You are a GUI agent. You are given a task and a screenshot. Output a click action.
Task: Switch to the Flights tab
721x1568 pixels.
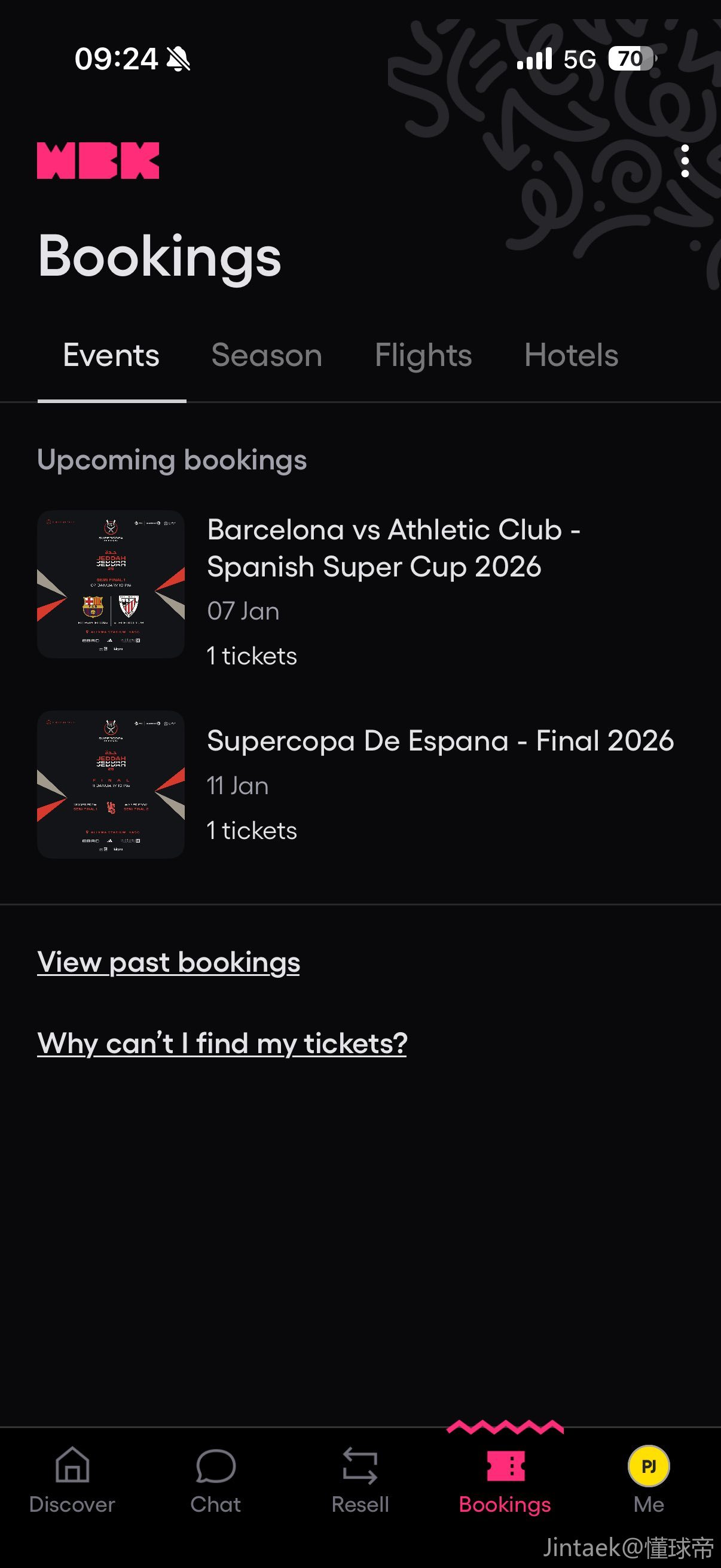423,355
